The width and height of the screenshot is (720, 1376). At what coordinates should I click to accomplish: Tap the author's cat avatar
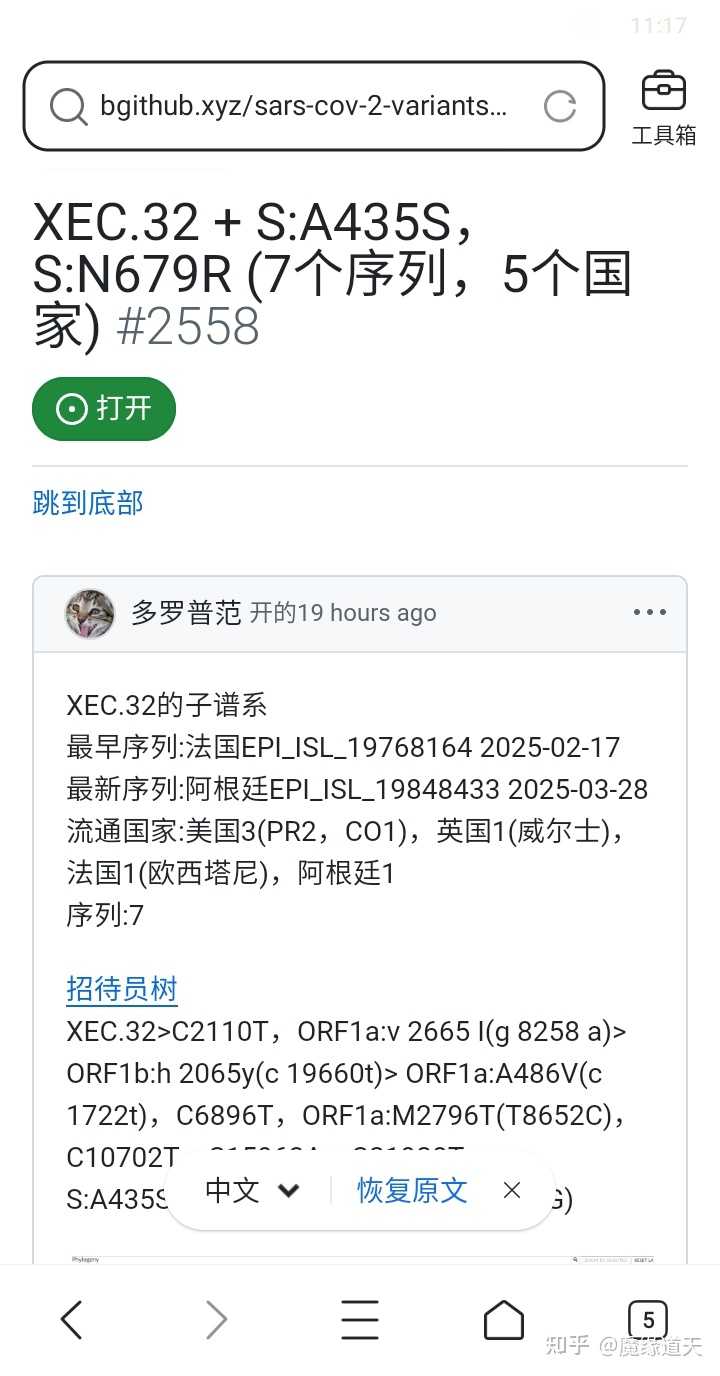point(90,613)
